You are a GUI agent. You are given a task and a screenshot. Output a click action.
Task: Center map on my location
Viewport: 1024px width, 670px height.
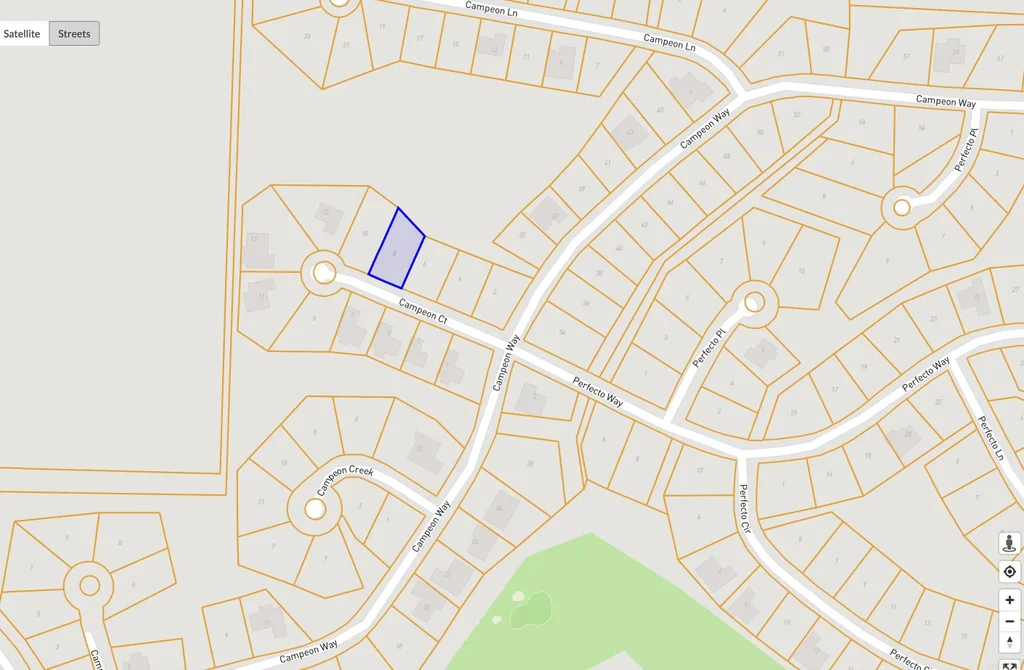pyautogui.click(x=1010, y=572)
